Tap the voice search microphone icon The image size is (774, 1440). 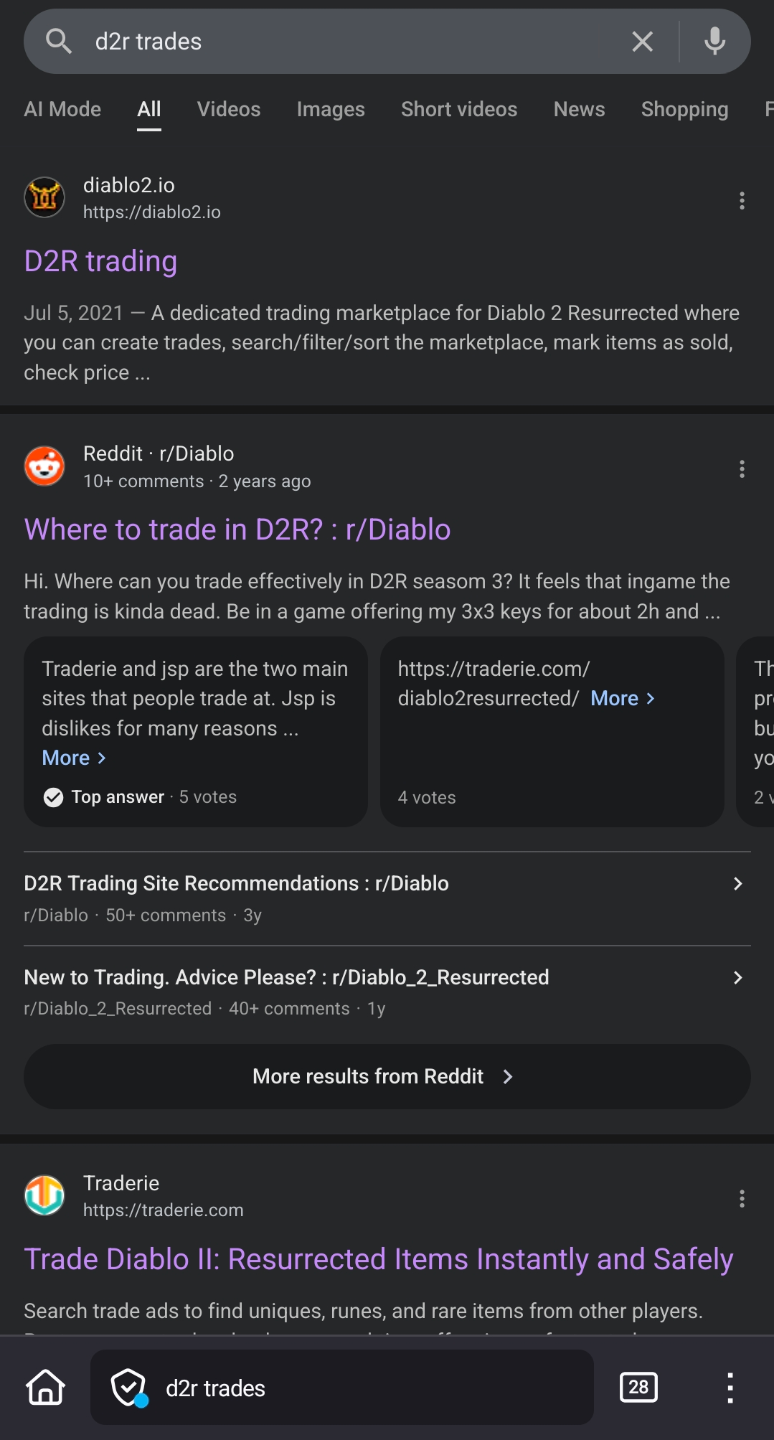(715, 41)
